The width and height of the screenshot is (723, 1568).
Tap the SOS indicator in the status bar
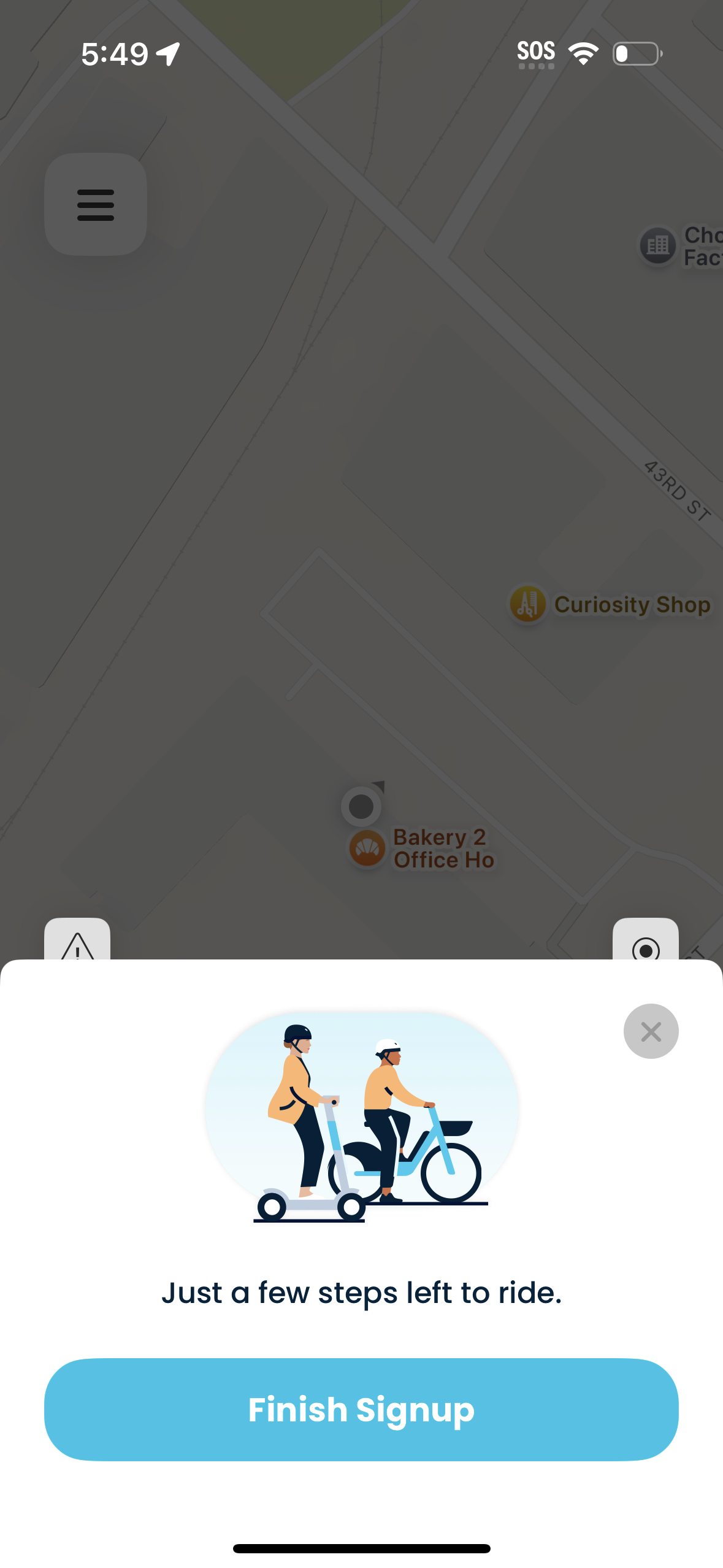coord(536,52)
